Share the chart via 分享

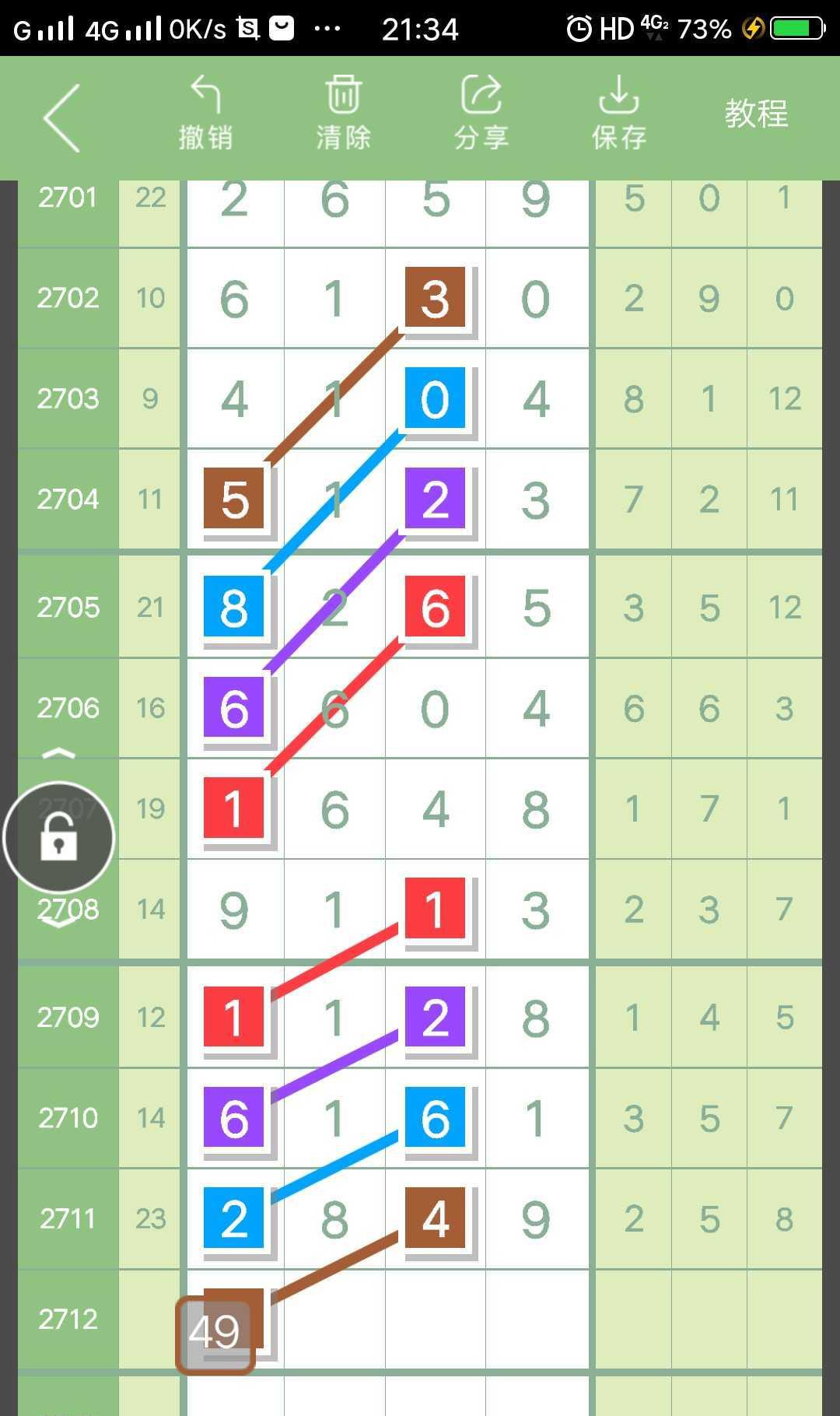481,114
